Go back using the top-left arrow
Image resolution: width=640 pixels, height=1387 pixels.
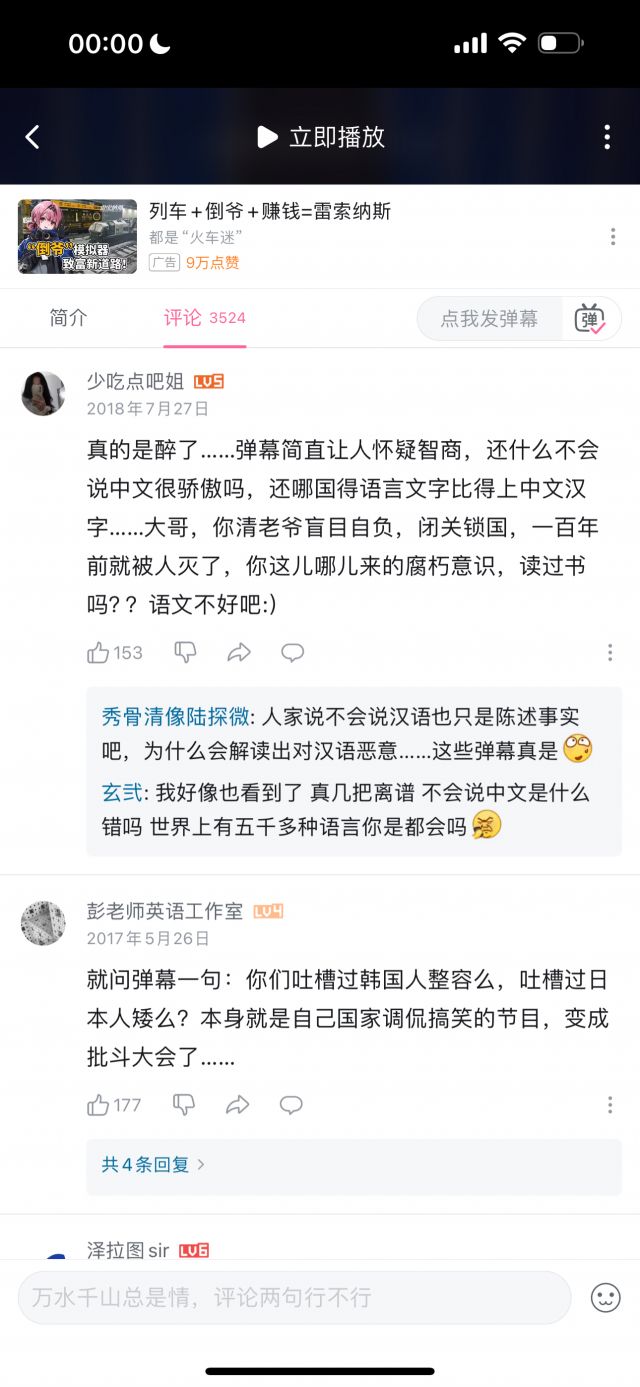click(32, 137)
